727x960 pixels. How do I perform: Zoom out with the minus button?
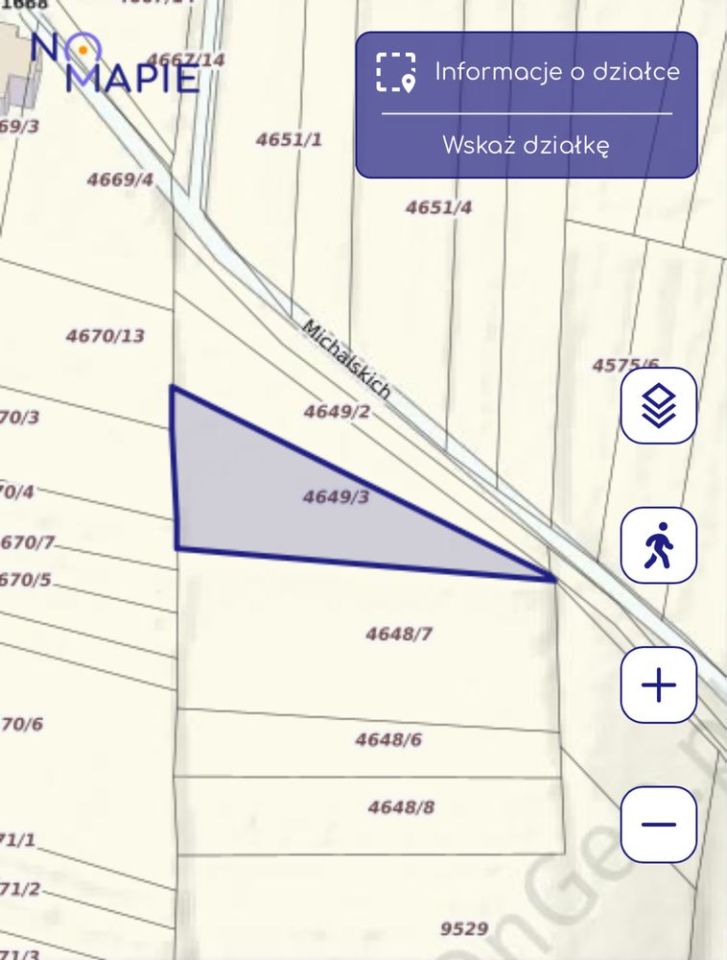tap(658, 824)
